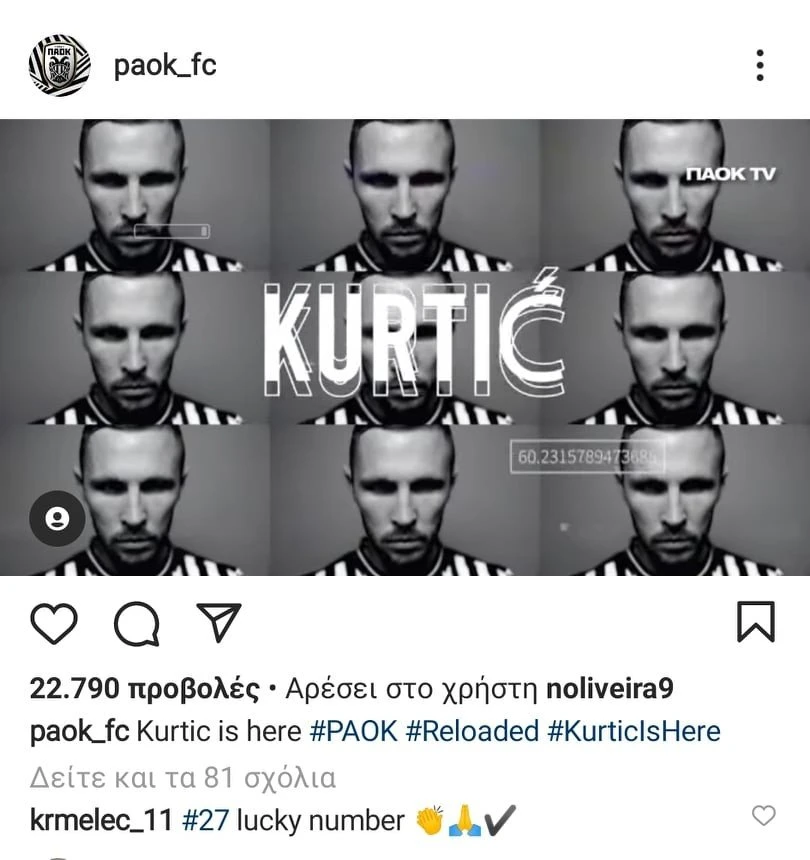Image resolution: width=810 pixels, height=860 pixels.
Task: Like the paok_fc post
Action: 54,622
